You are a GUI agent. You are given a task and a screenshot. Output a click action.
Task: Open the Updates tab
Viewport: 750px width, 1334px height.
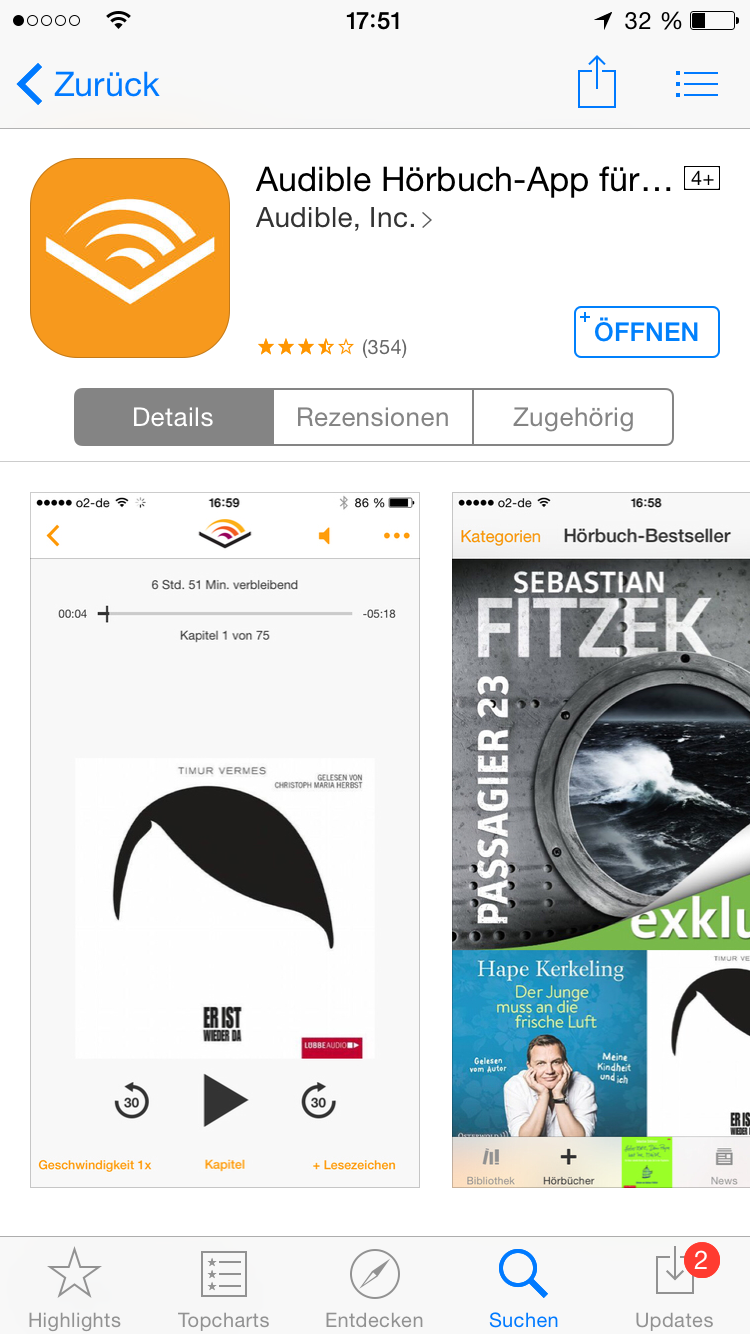675,1289
